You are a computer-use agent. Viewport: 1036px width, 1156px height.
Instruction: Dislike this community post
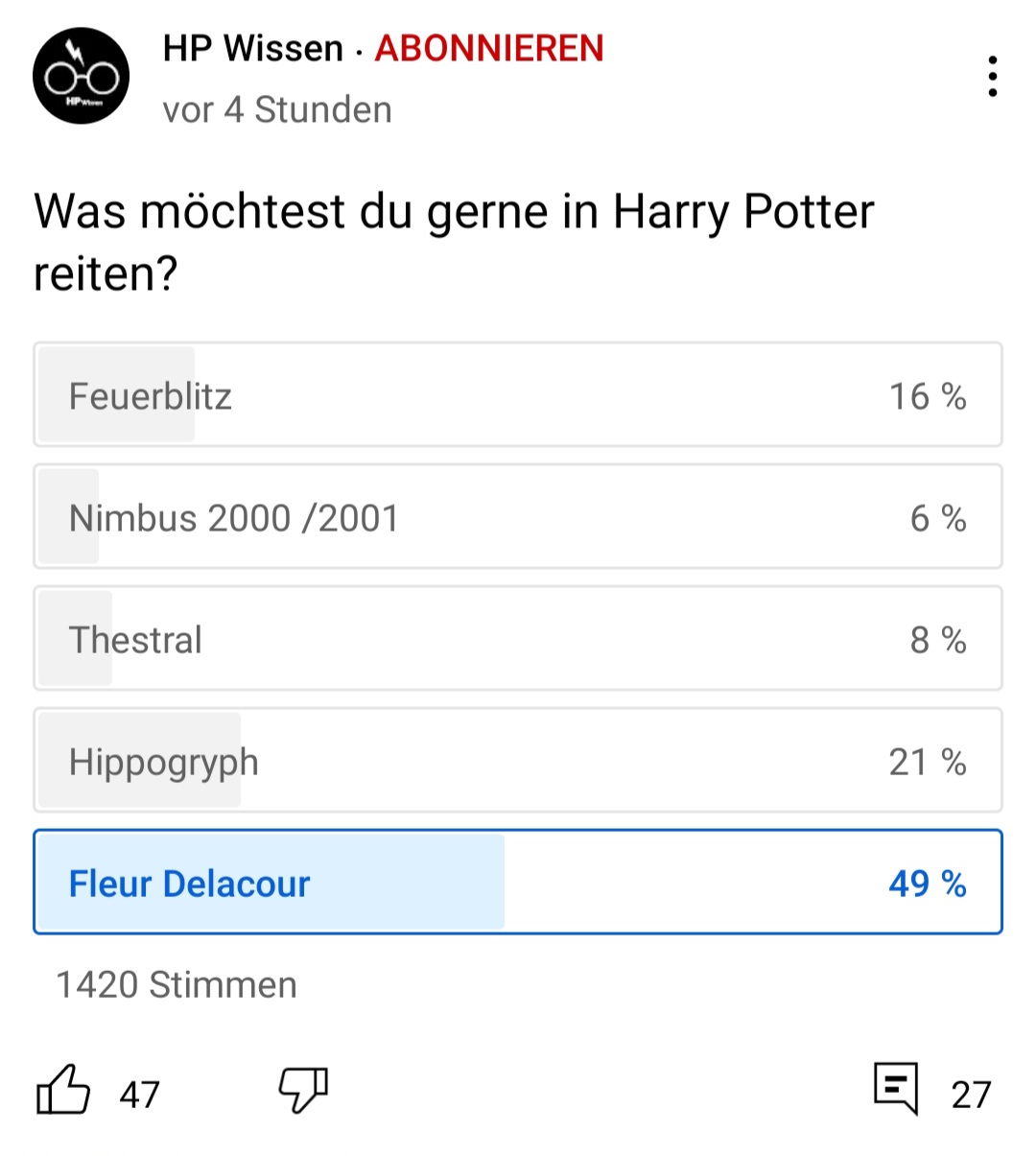point(303,1091)
